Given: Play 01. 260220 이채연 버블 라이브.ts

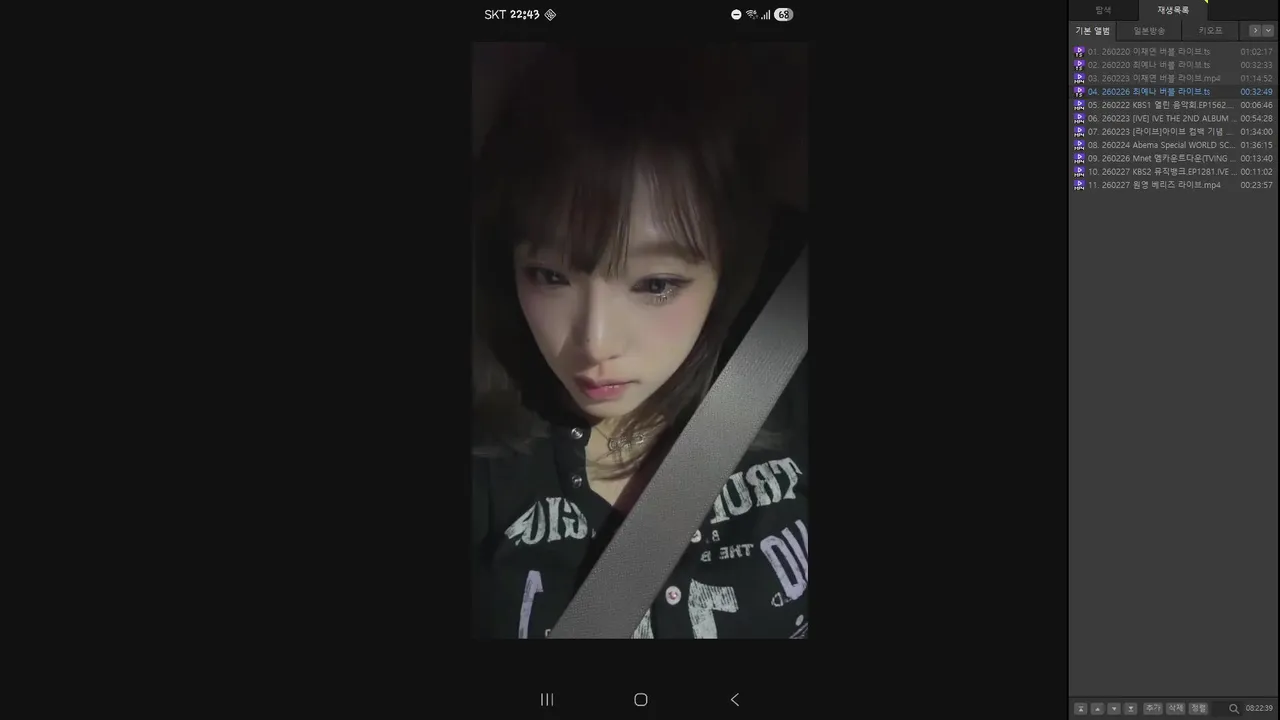Looking at the screenshot, I should (x=1150, y=52).
